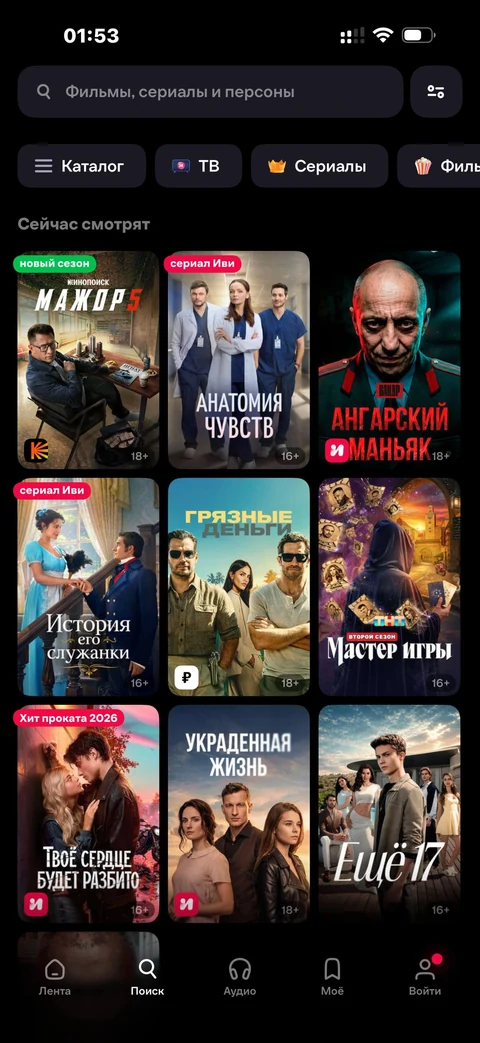Open the Мастер игры poster
This screenshot has height=1043, width=480.
[x=390, y=587]
